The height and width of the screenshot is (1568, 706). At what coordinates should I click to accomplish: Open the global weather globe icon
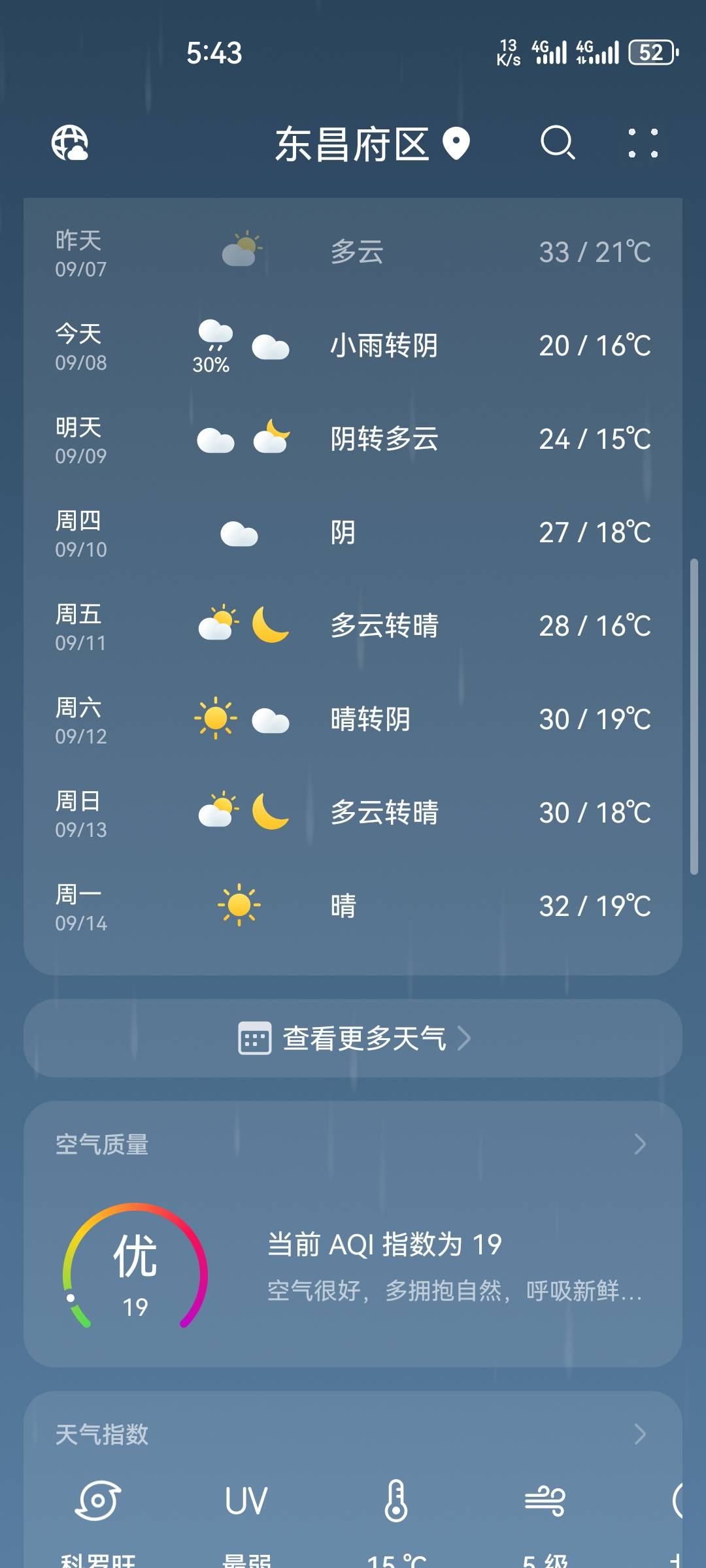point(70,143)
